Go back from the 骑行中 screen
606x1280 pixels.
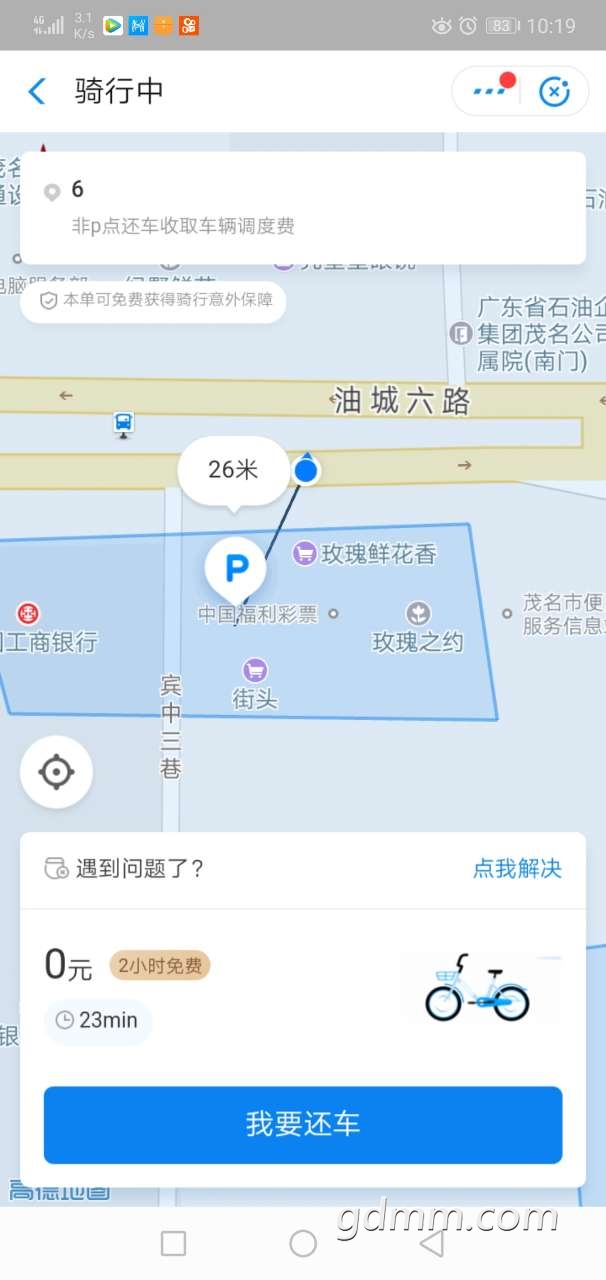pos(37,92)
